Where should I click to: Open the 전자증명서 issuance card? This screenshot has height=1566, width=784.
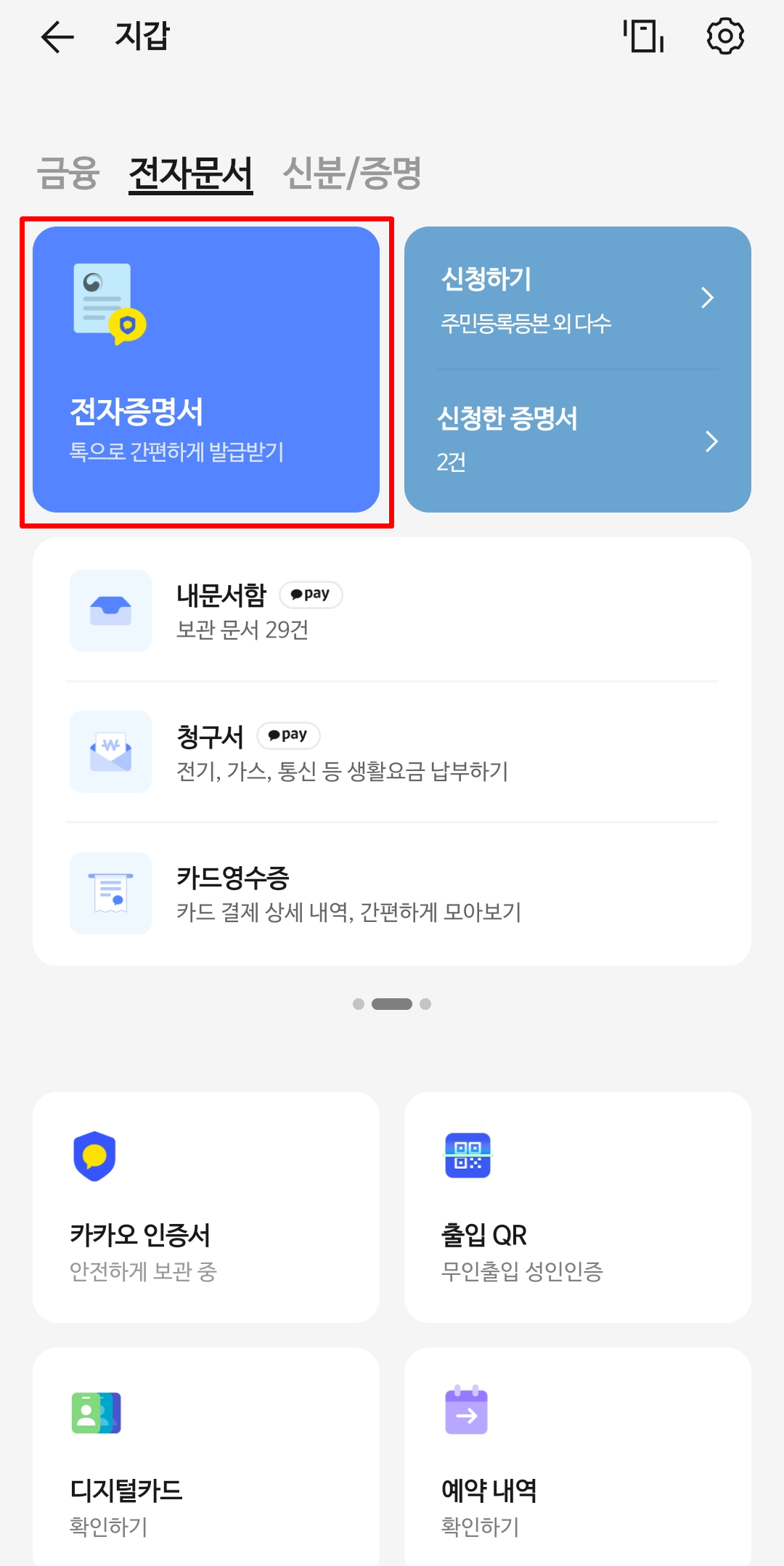tap(207, 370)
